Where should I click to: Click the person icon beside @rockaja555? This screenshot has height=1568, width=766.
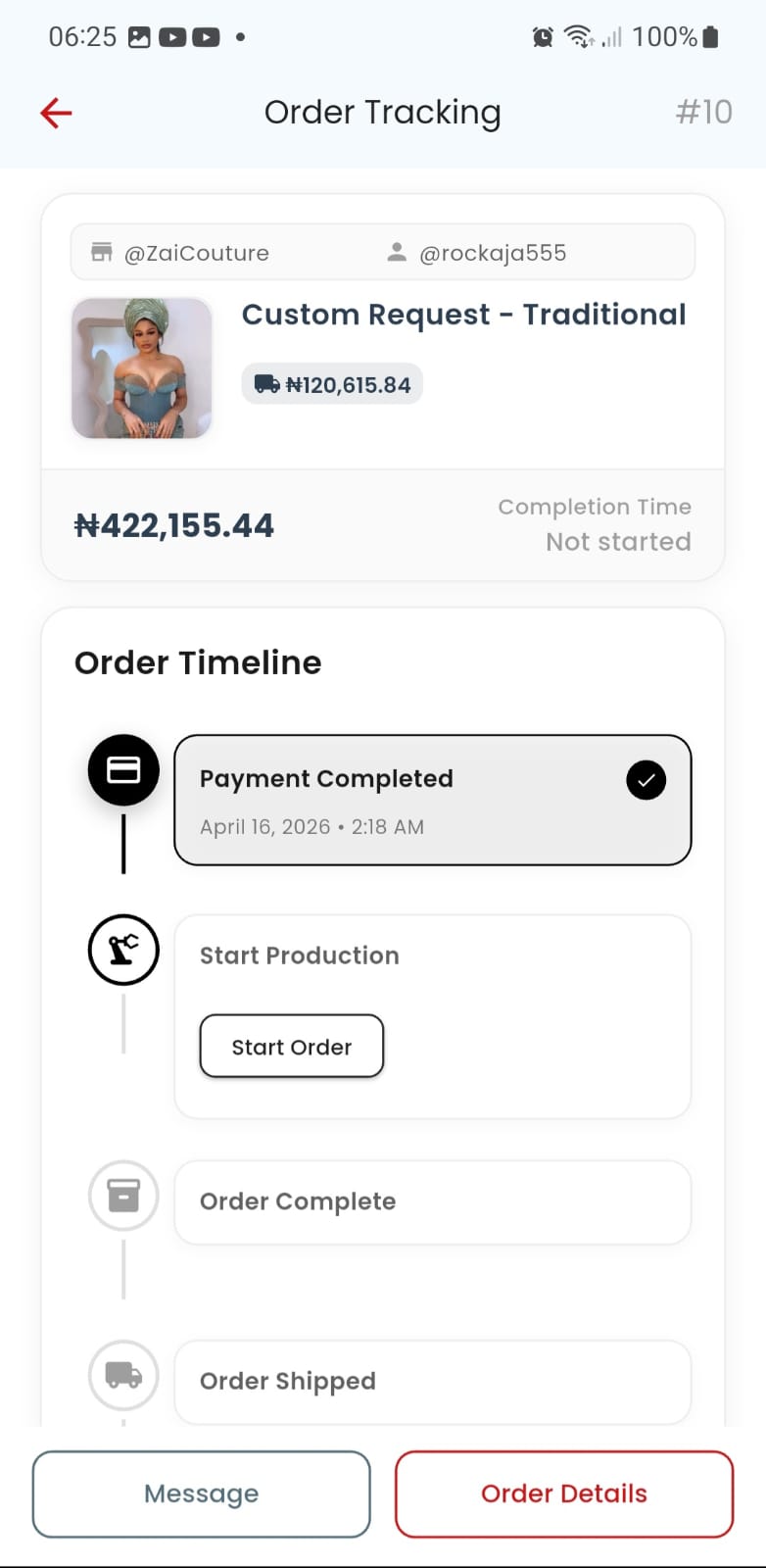click(x=396, y=251)
